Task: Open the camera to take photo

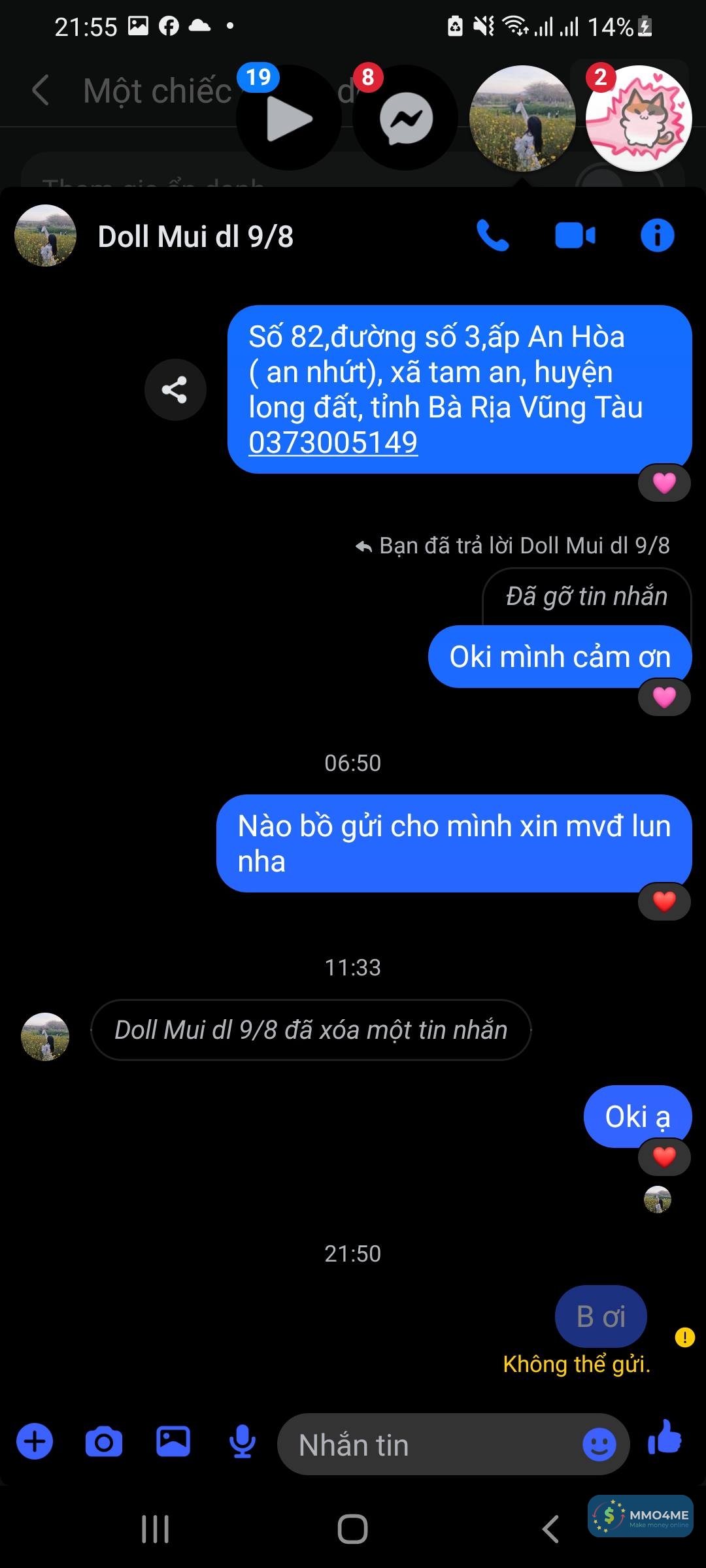Action: point(104,1441)
